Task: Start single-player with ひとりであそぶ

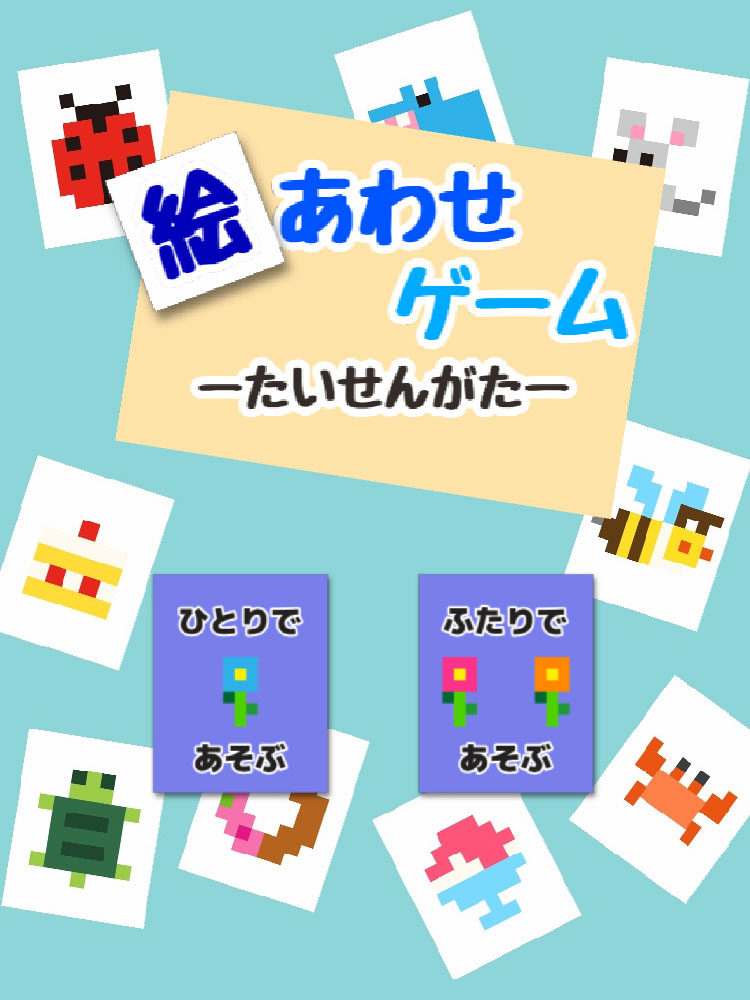Action: point(240,683)
